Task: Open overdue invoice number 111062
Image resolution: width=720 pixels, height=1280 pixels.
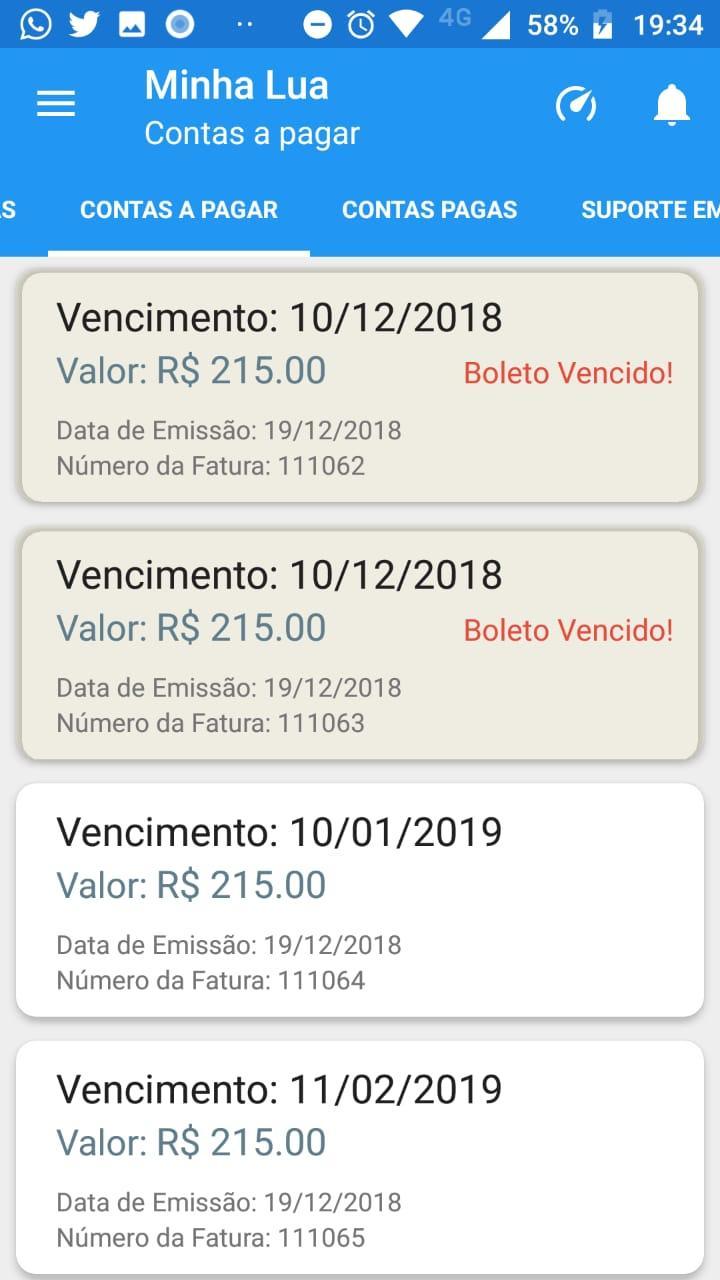Action: (360, 387)
